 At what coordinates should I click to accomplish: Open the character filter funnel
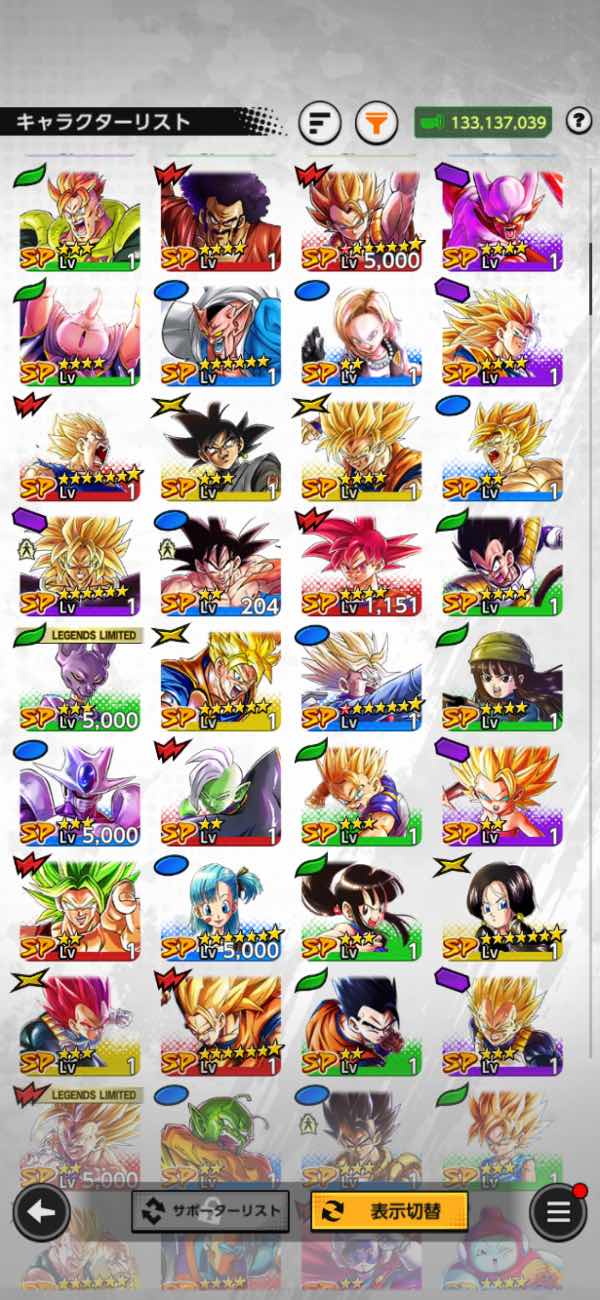click(x=376, y=123)
